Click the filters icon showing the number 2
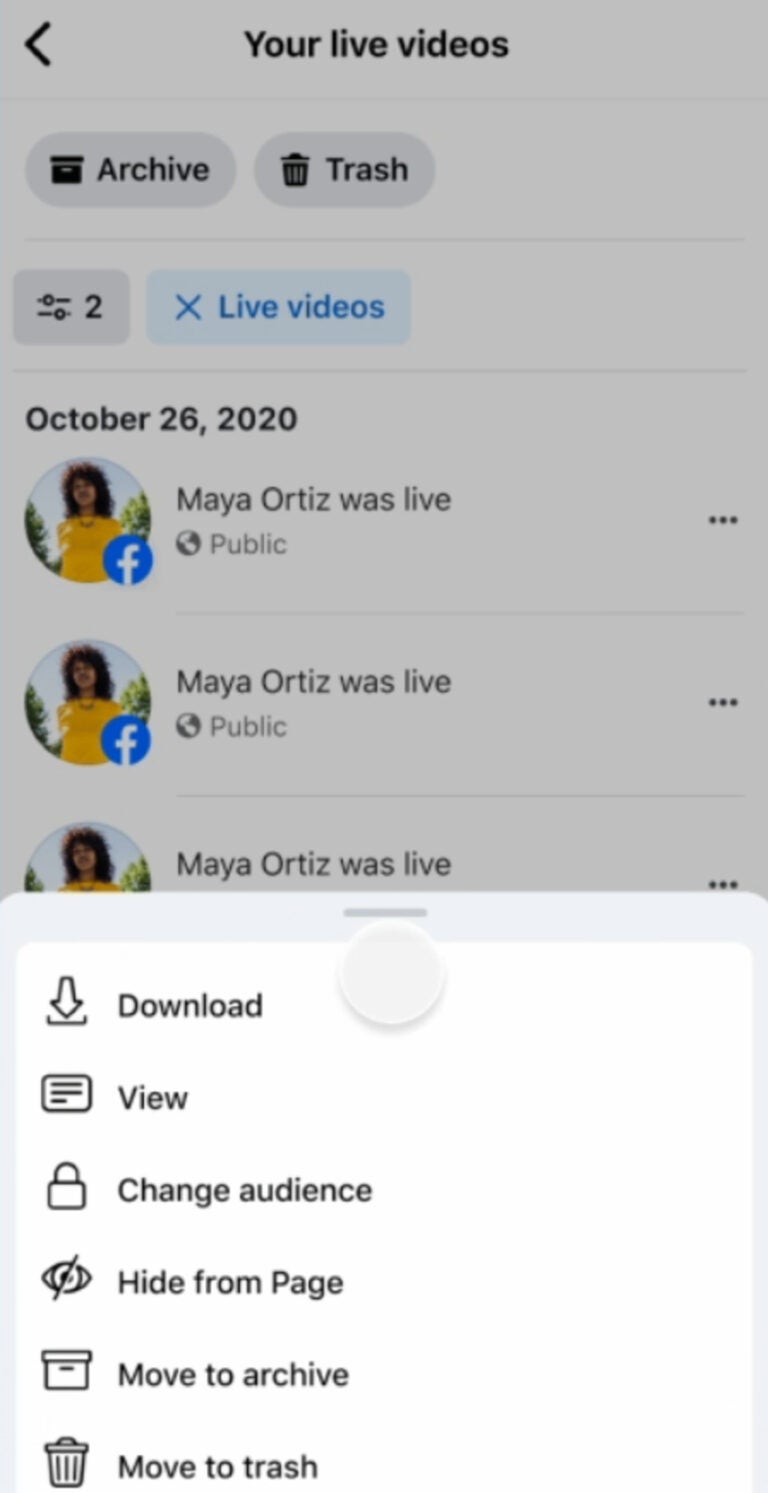This screenshot has height=1493, width=768. click(70, 307)
